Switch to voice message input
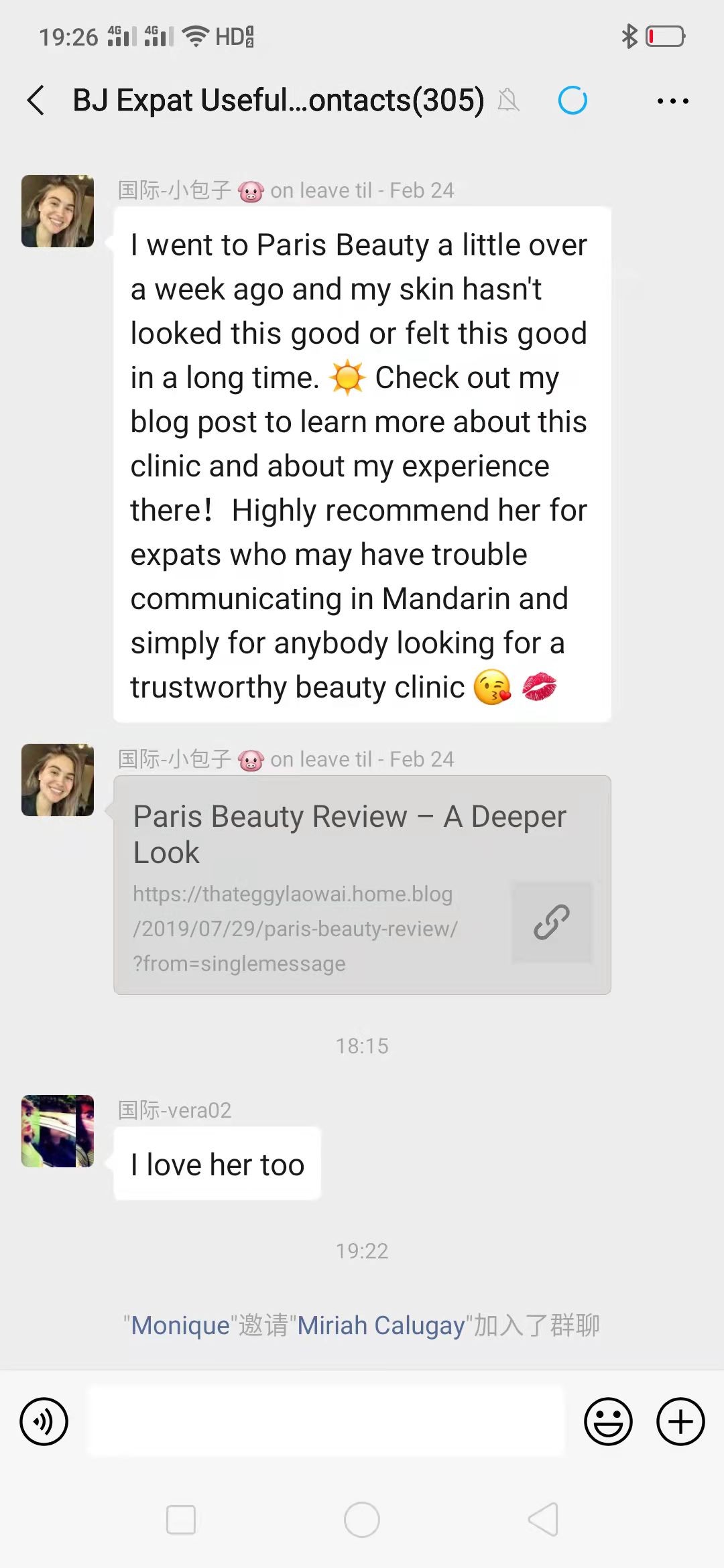The image size is (724, 1568). pos(44,1421)
